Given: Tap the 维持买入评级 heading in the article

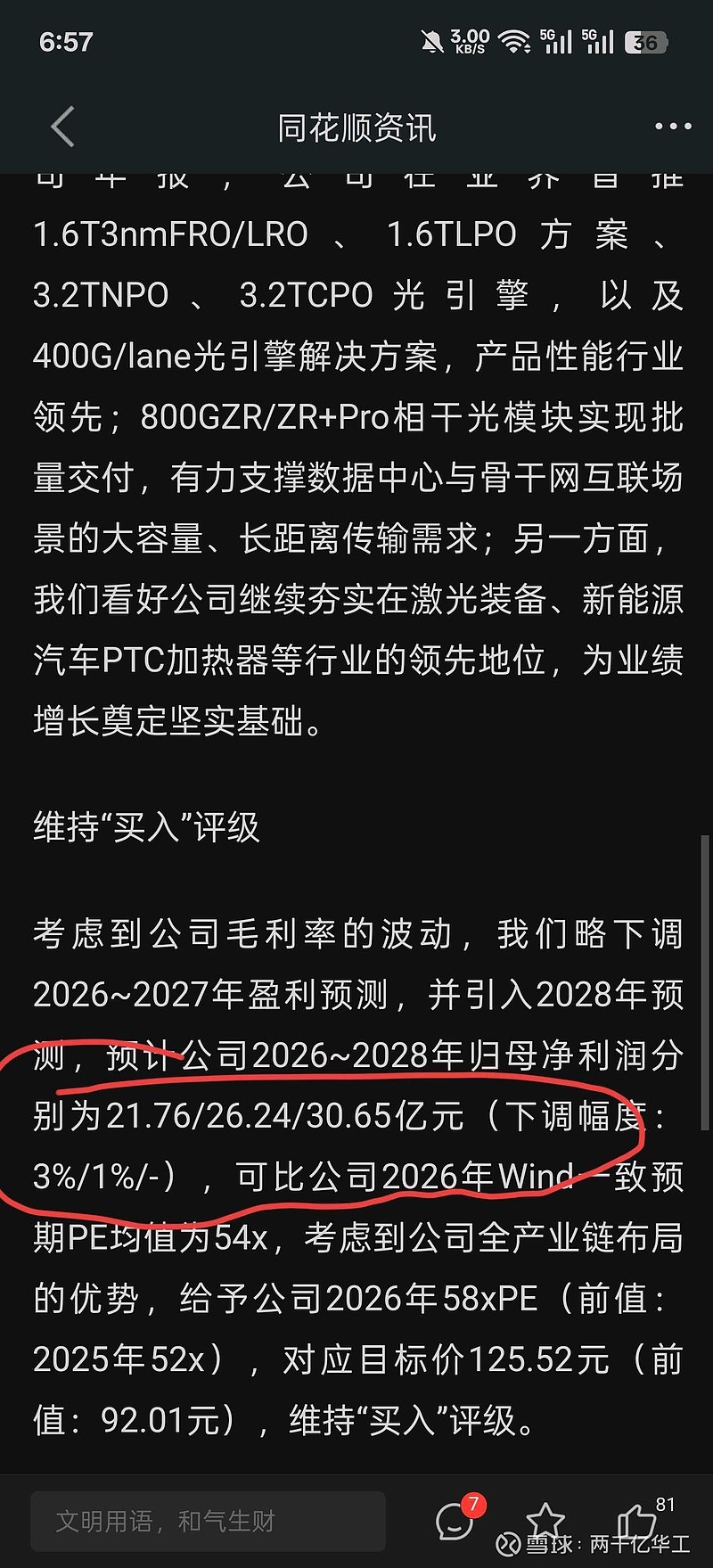Looking at the screenshot, I should (x=143, y=827).
